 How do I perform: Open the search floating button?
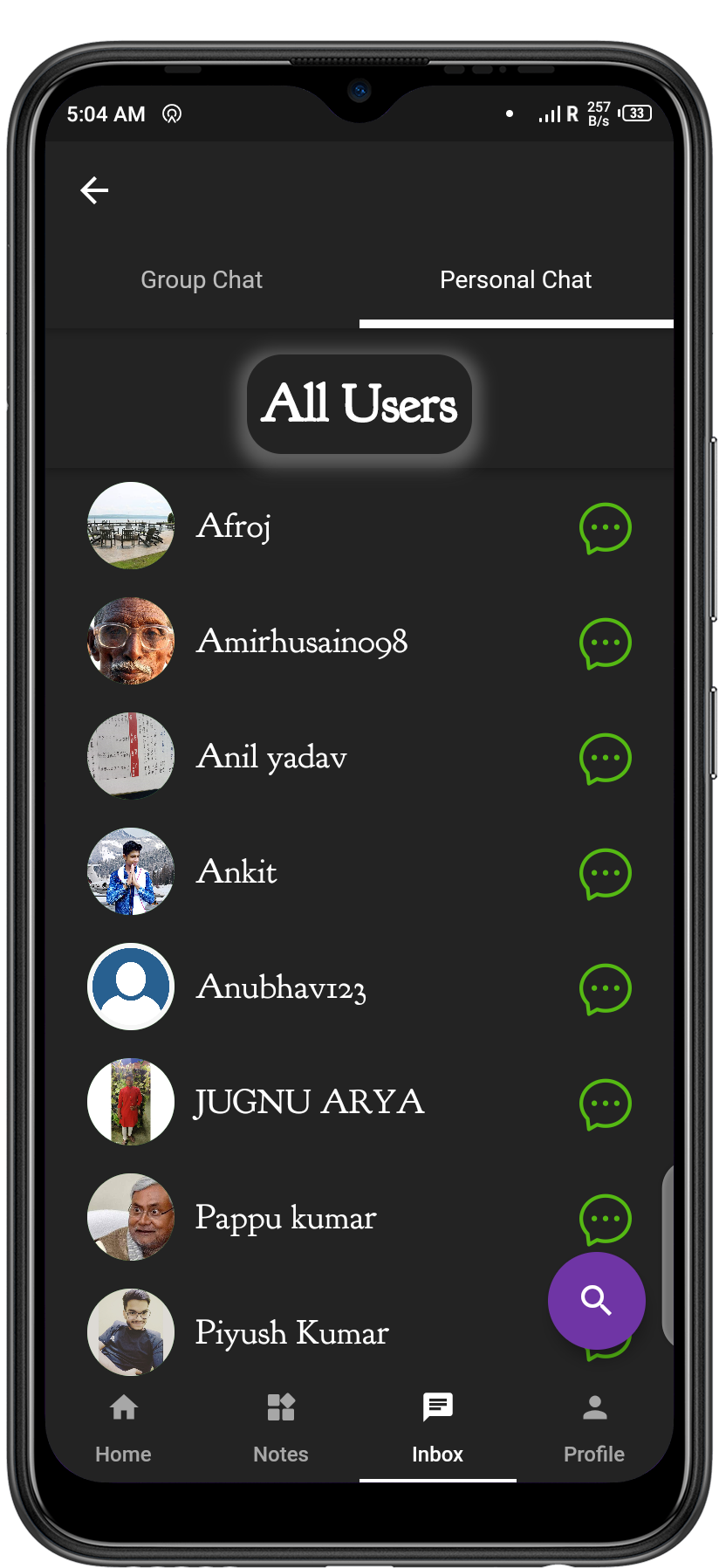(x=596, y=1300)
